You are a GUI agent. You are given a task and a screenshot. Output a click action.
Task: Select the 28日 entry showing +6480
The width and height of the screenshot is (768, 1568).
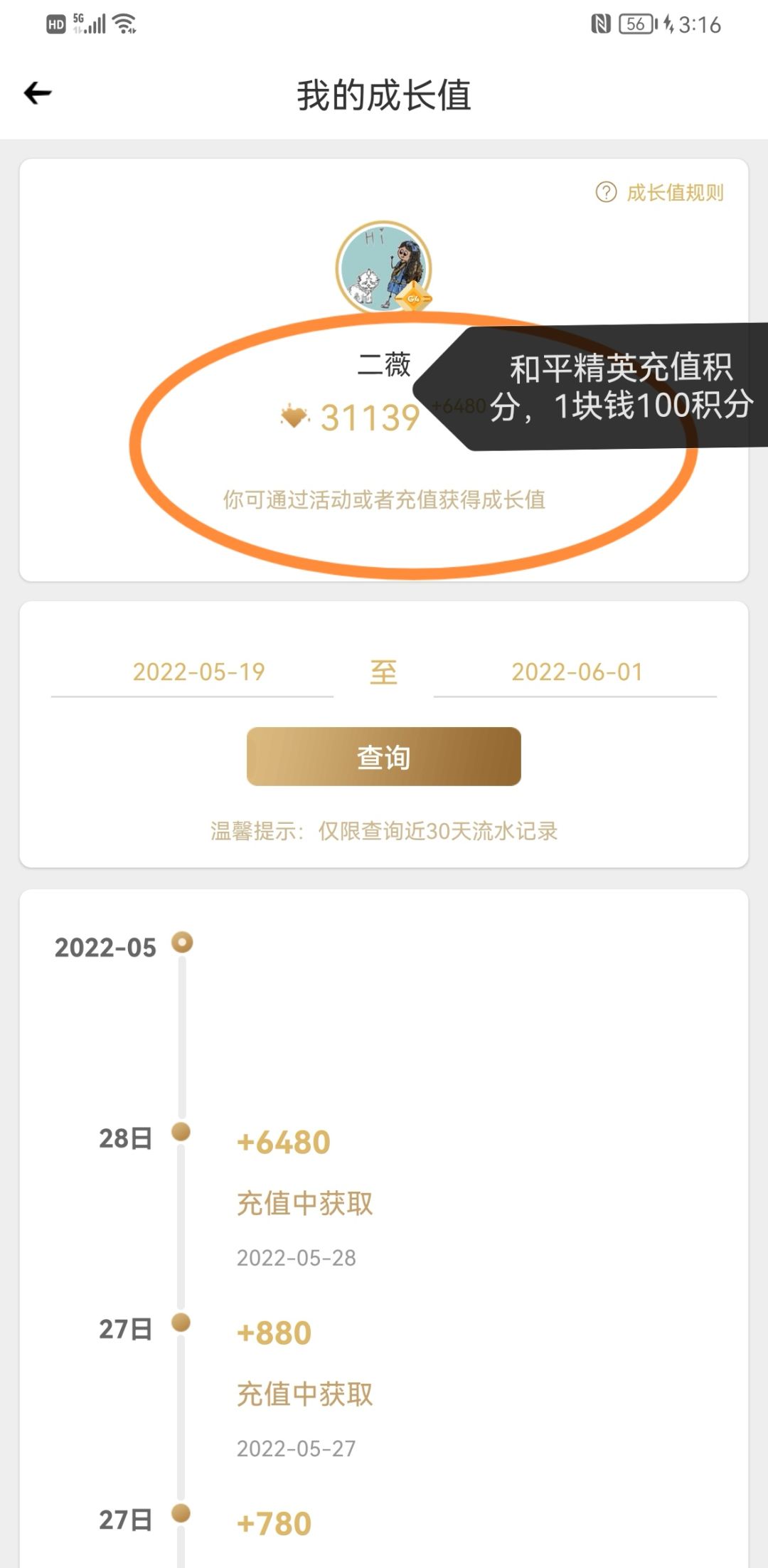282,1140
